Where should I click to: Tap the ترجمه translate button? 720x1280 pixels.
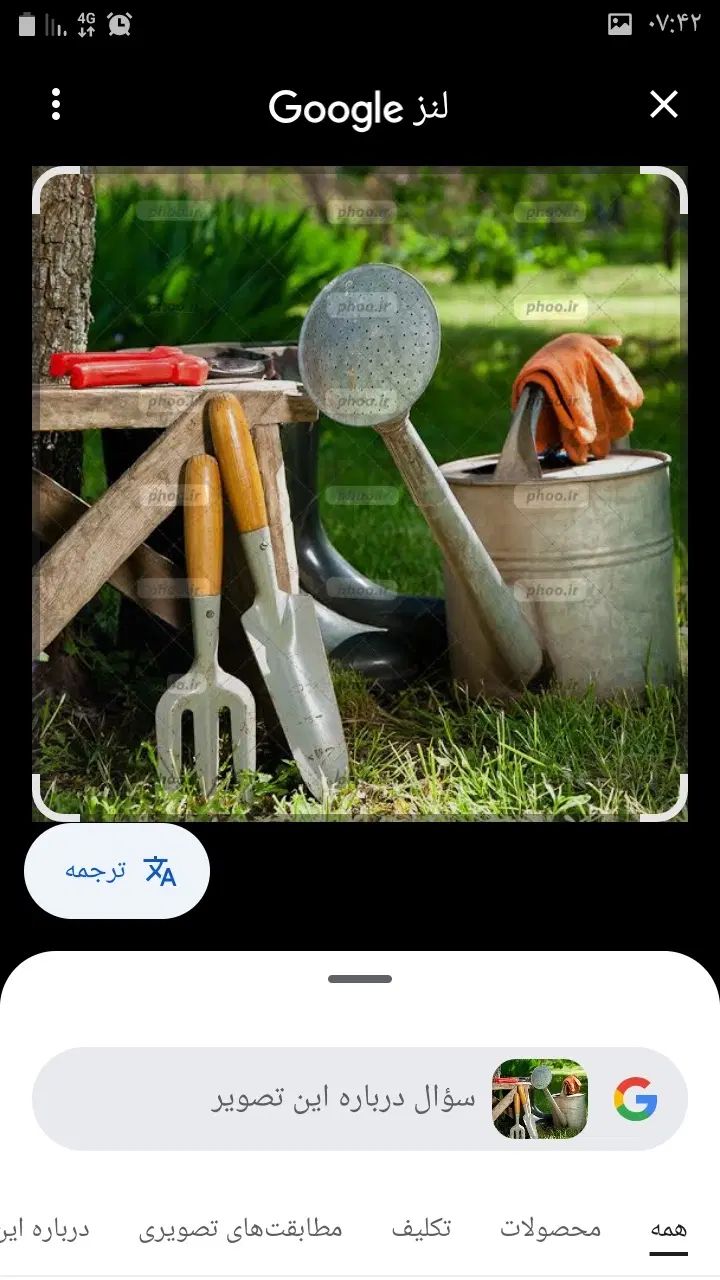point(117,871)
